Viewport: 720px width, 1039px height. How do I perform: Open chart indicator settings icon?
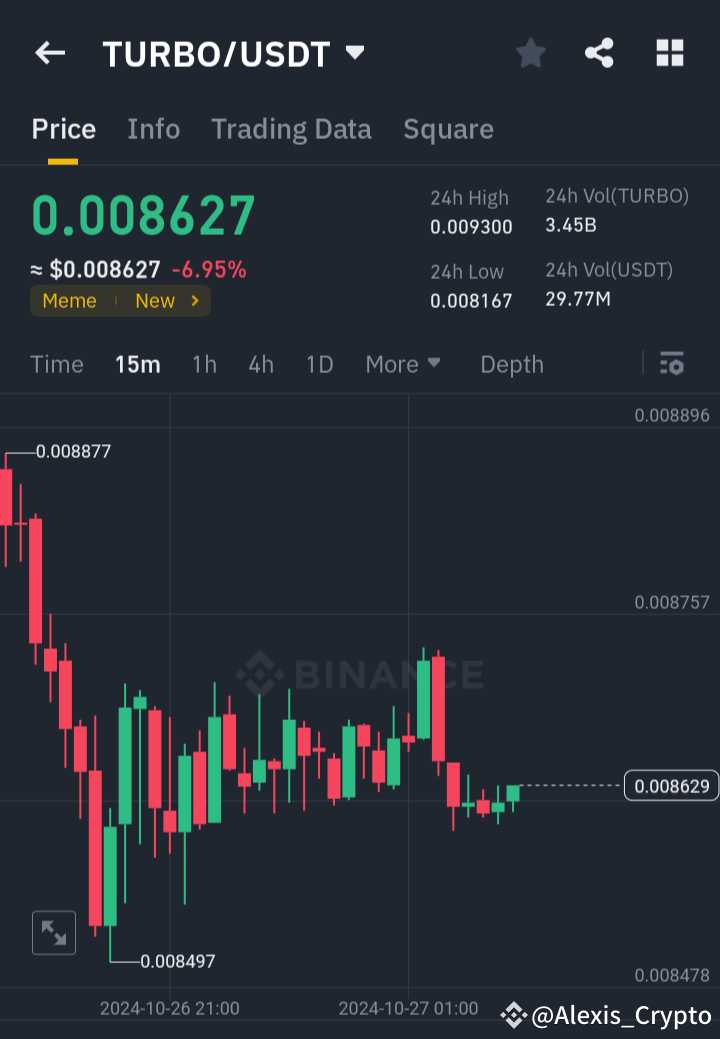tap(671, 364)
